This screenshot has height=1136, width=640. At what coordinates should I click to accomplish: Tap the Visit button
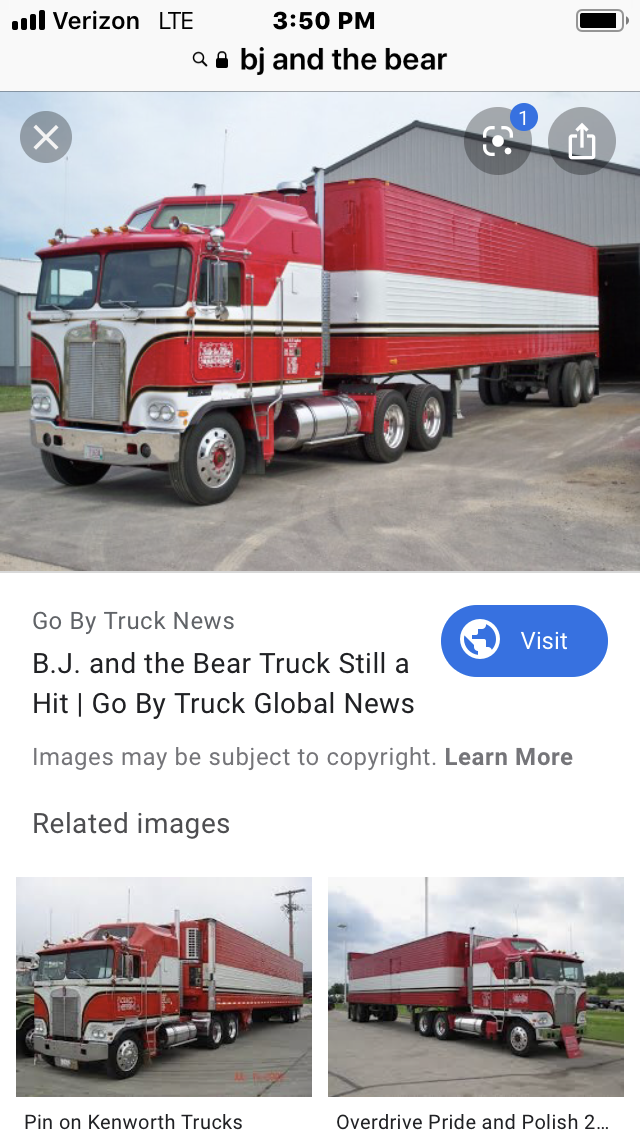coord(524,641)
